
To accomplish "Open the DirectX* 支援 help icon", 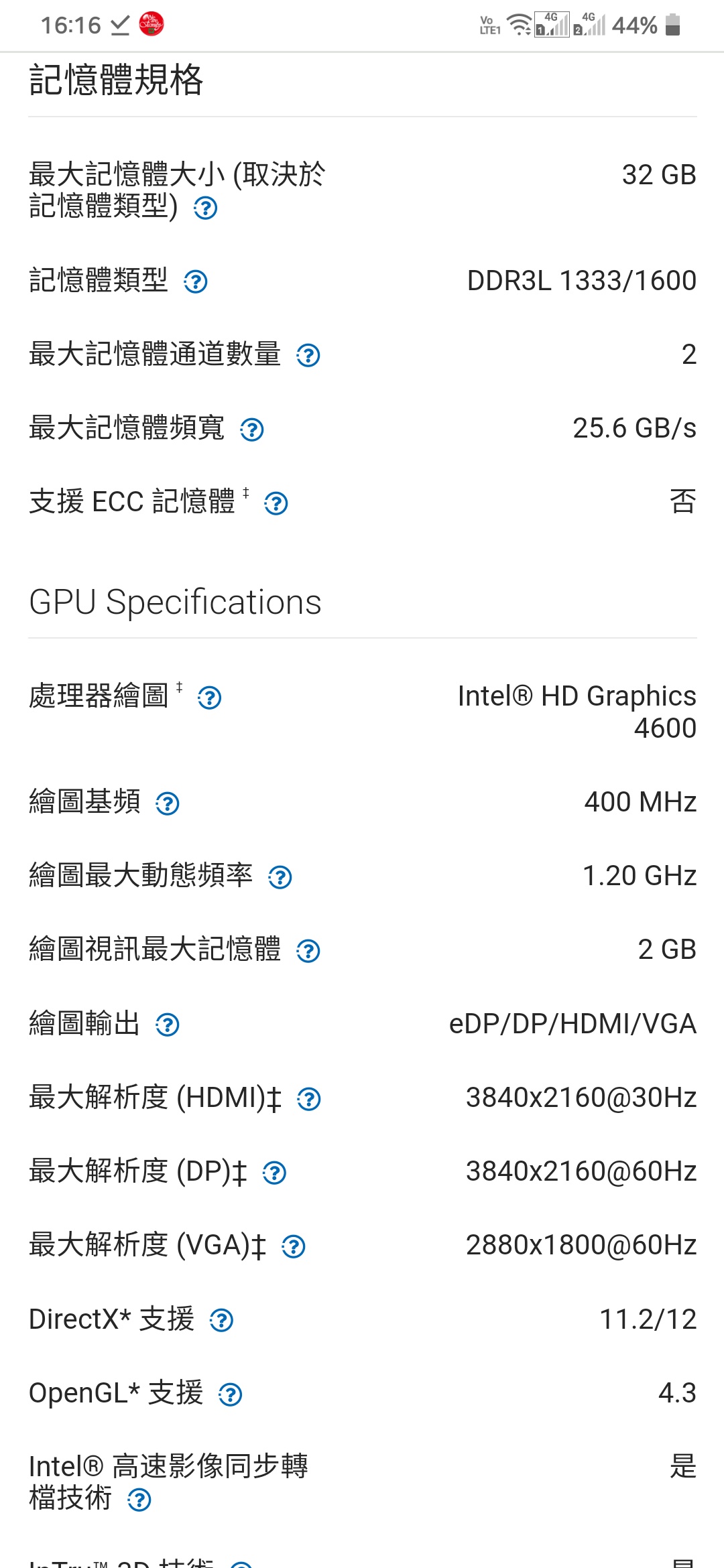I will (222, 1321).
